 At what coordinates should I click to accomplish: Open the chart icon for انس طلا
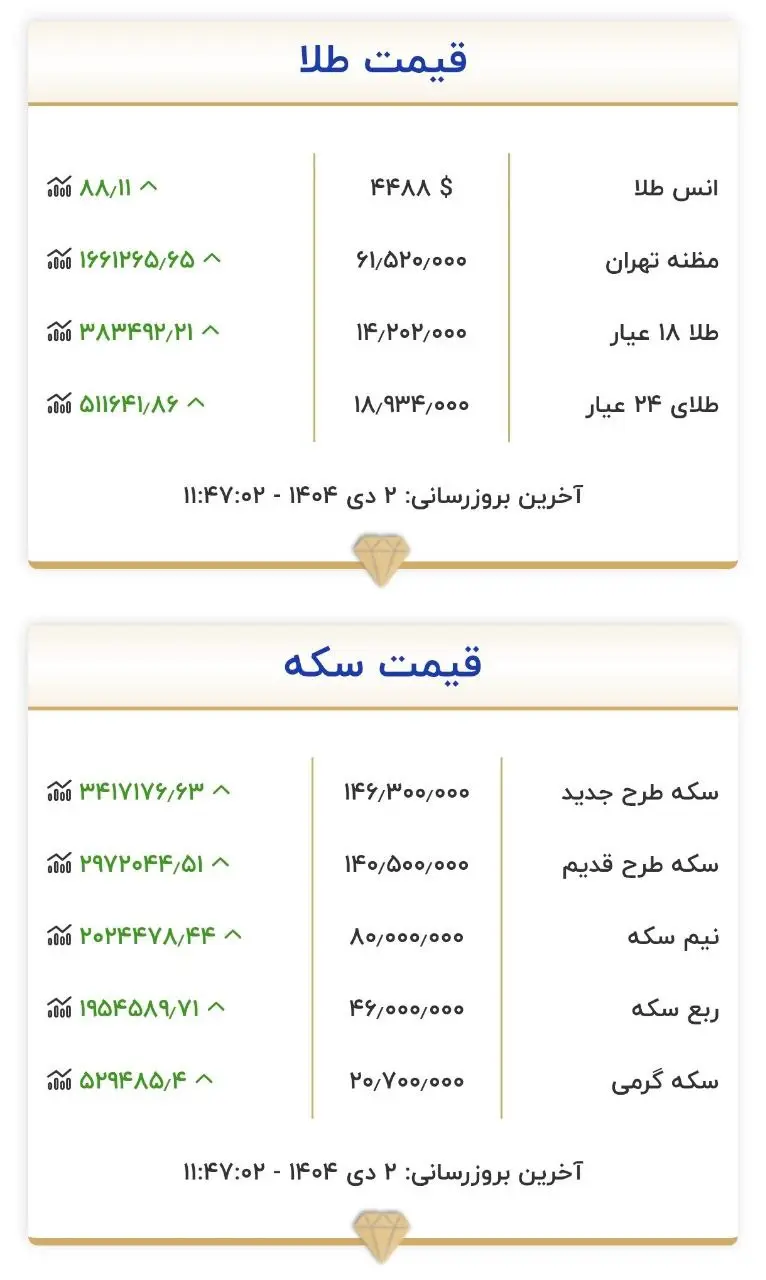point(60,187)
